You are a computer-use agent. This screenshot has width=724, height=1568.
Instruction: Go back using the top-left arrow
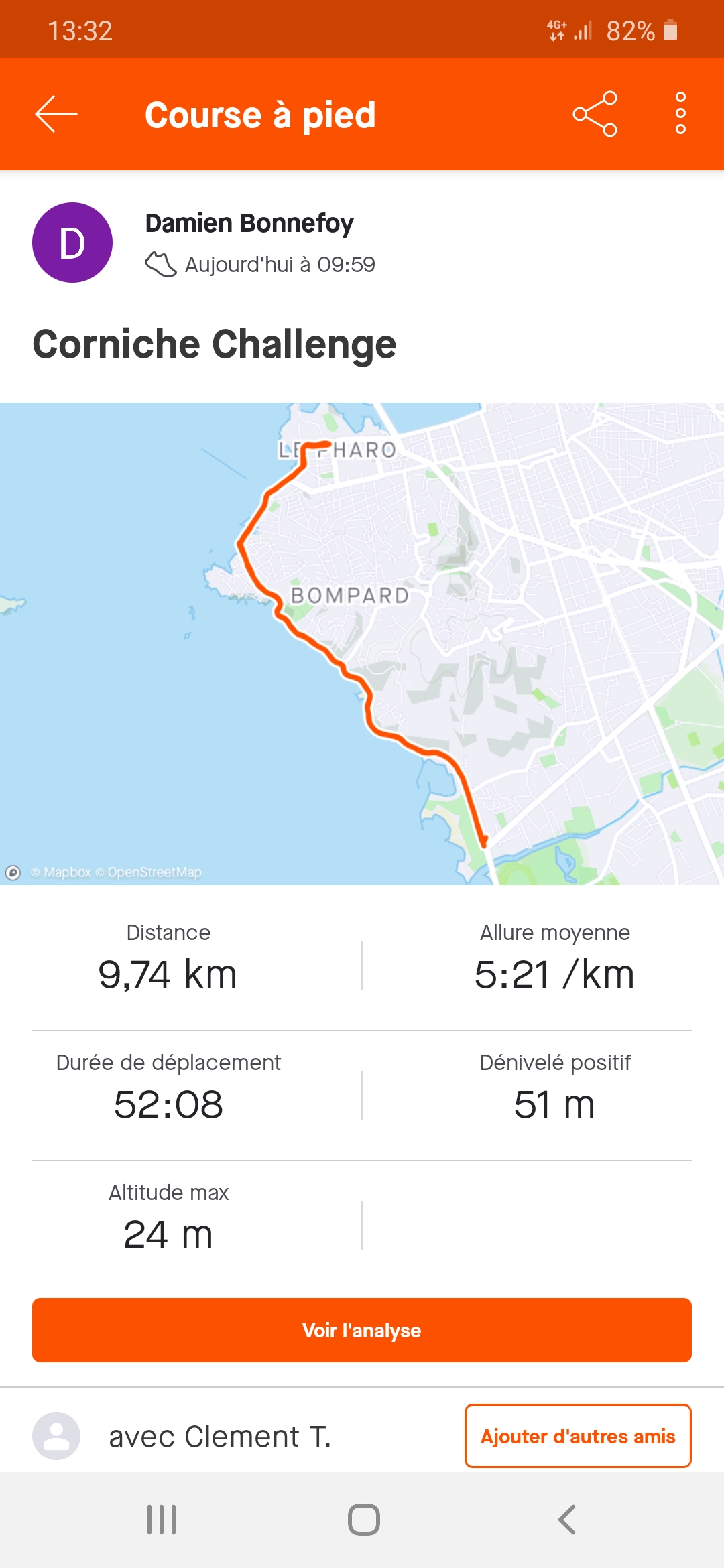(56, 114)
